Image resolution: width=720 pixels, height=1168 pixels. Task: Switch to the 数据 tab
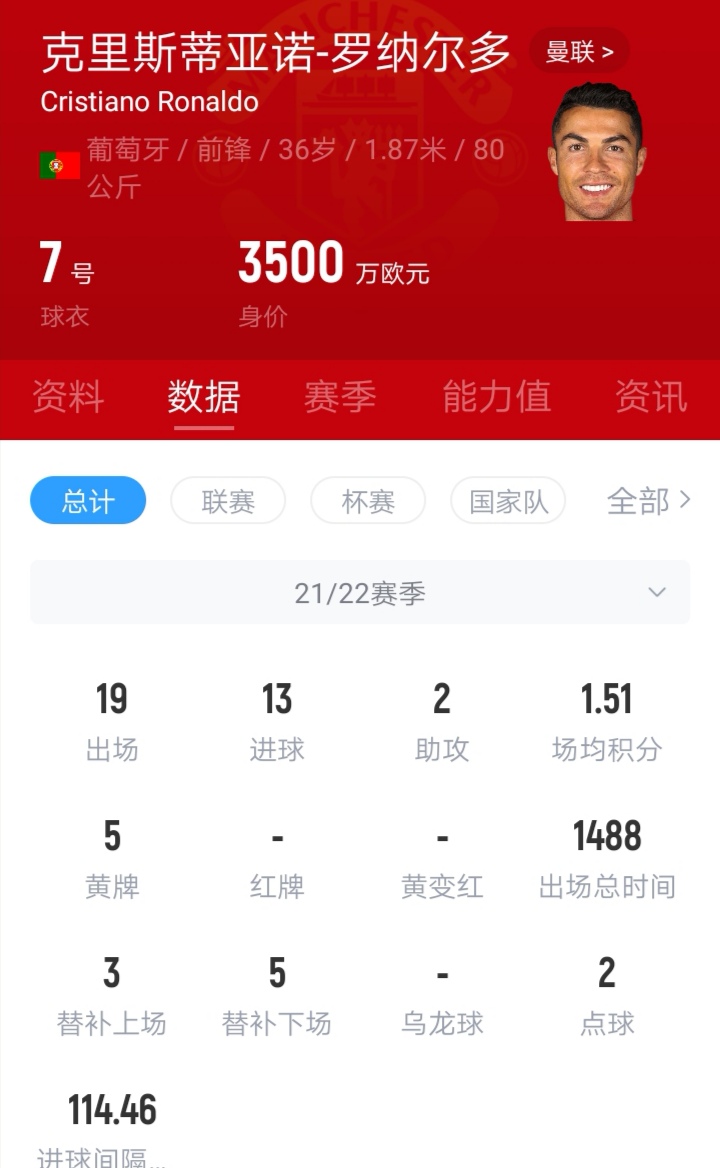pyautogui.click(x=204, y=396)
